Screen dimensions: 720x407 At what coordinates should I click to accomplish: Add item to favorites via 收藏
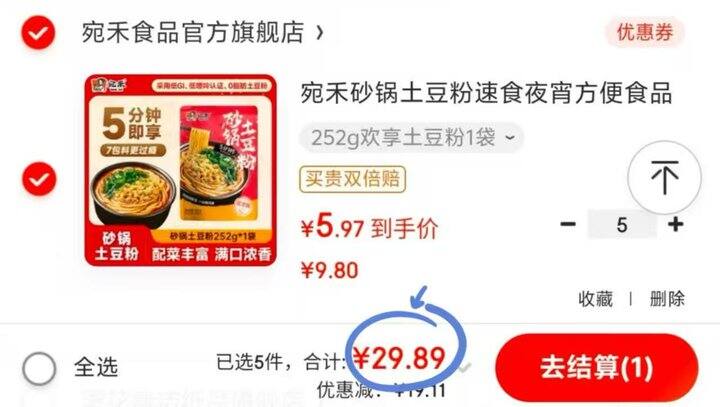[x=595, y=299]
